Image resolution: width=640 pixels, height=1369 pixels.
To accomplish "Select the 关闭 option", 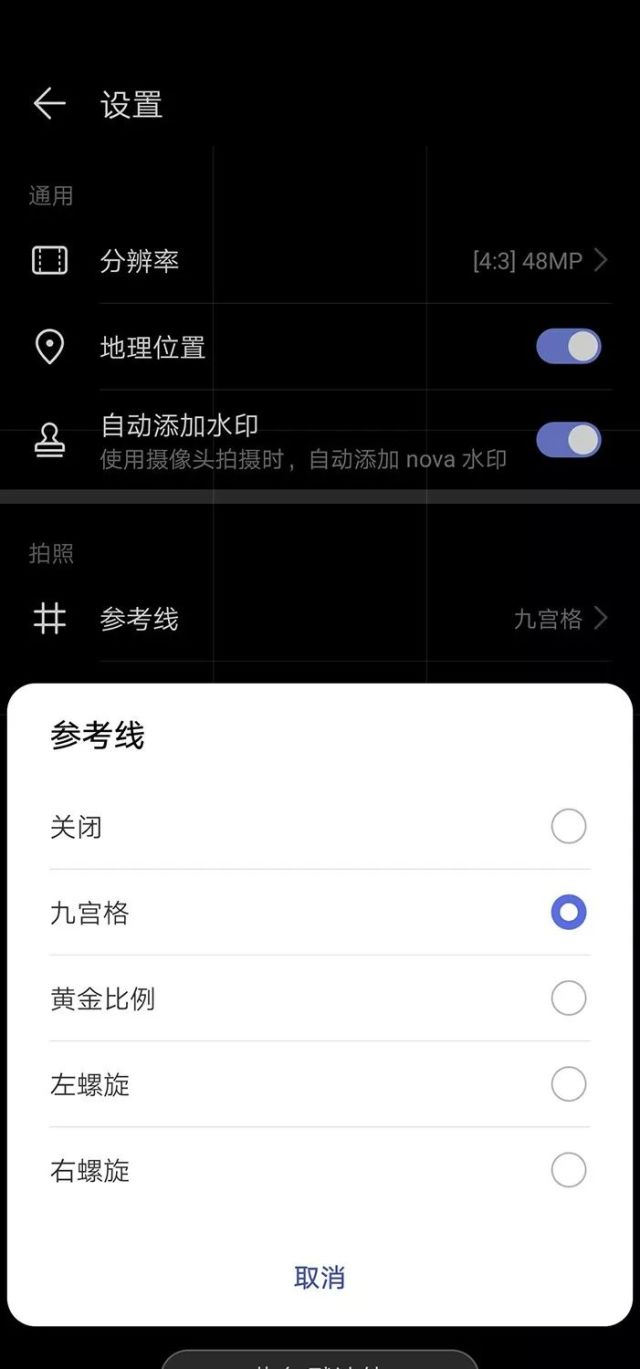I will (568, 827).
